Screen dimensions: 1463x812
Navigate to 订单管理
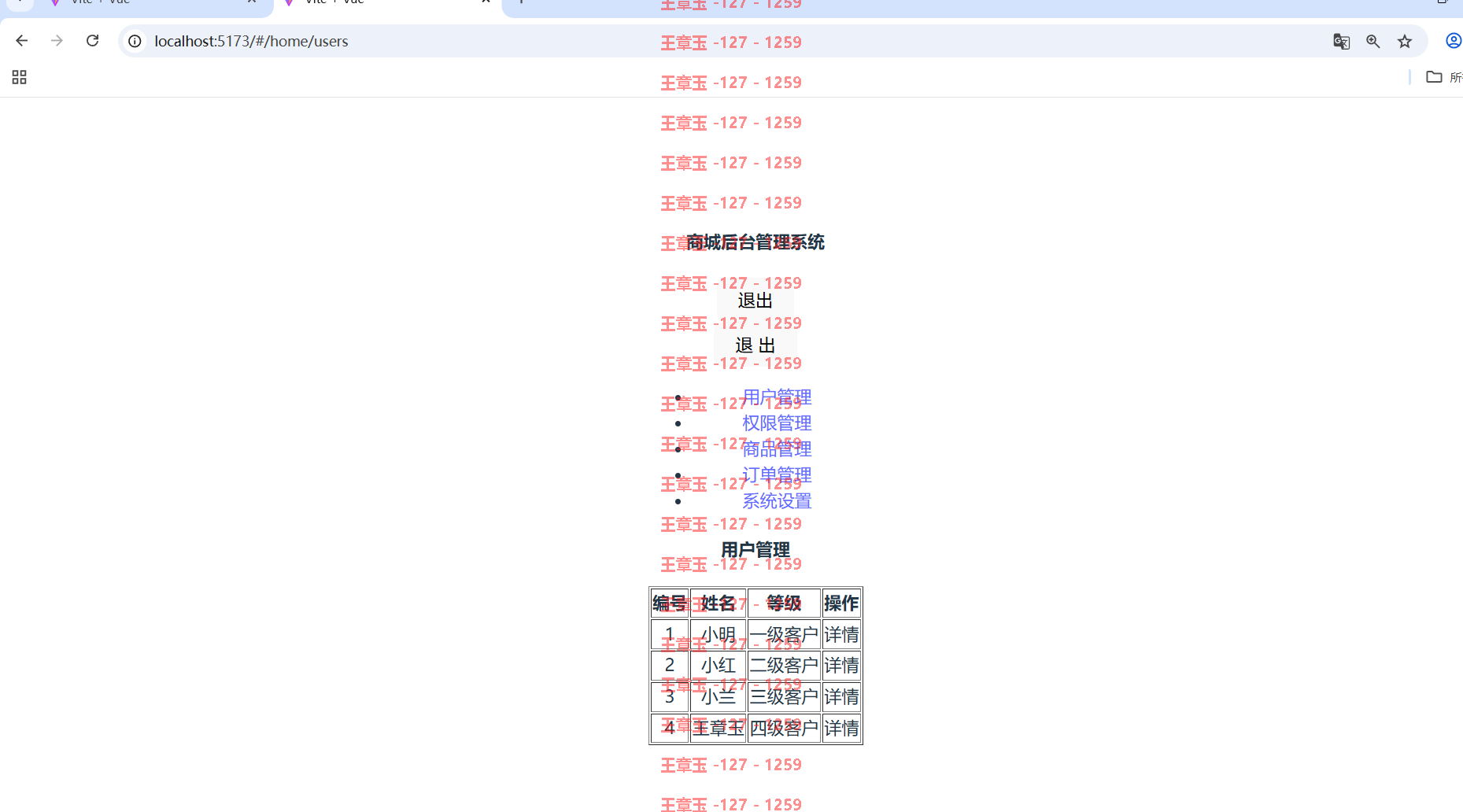[777, 475]
